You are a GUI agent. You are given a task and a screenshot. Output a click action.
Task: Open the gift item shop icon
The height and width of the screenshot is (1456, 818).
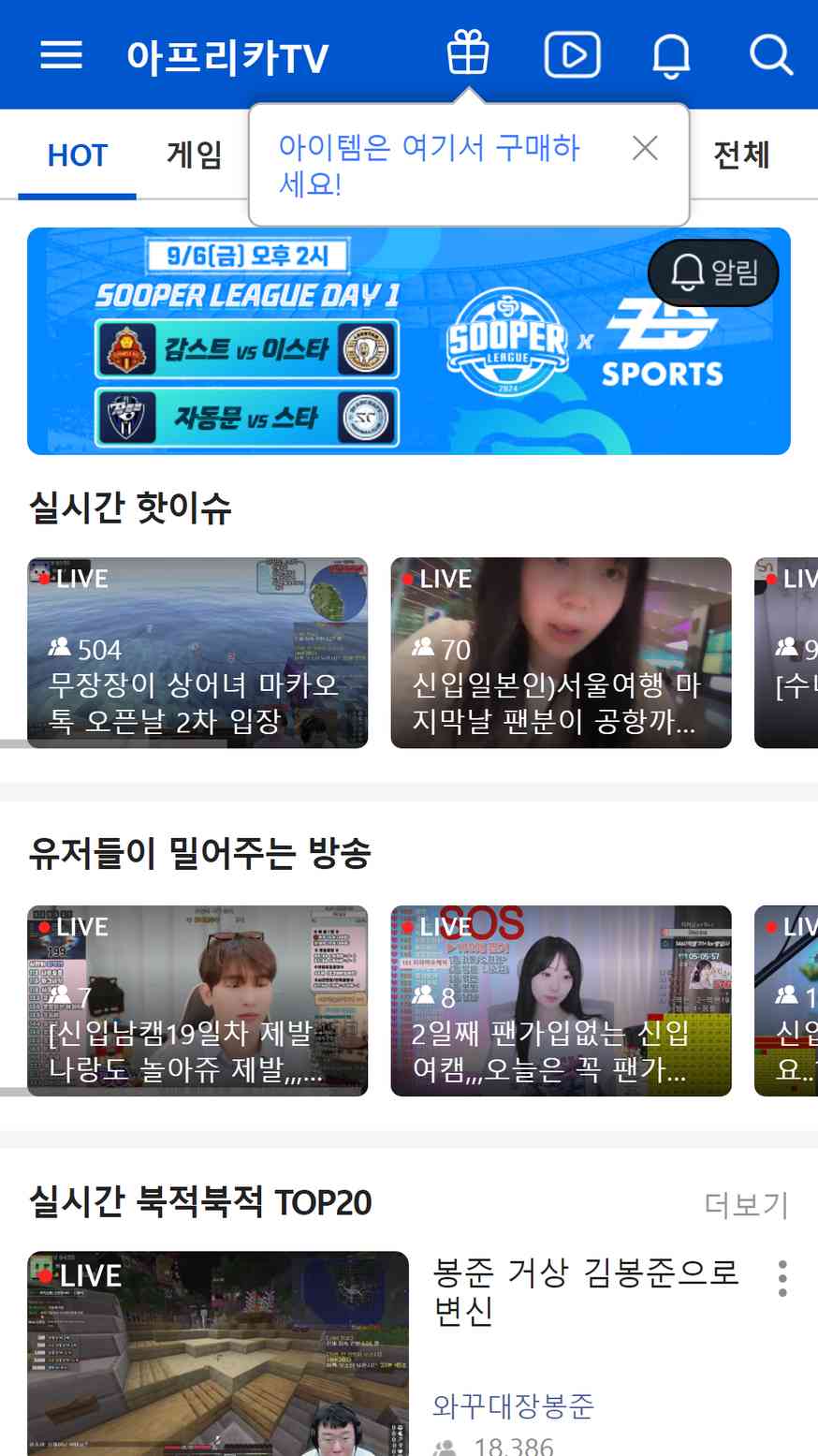click(468, 52)
